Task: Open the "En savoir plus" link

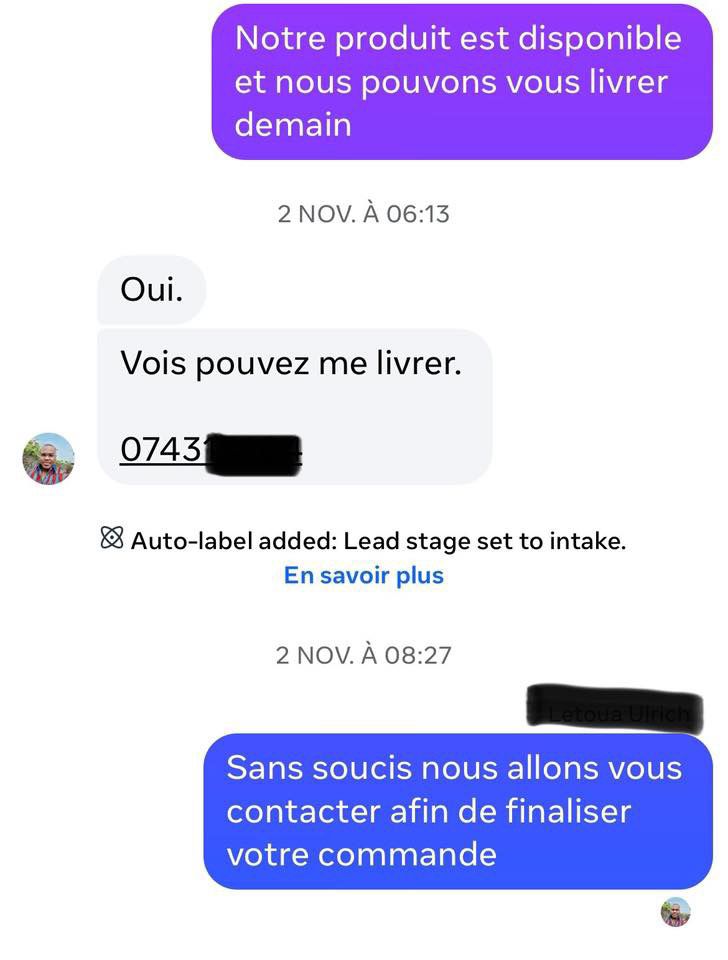Action: 363,576
